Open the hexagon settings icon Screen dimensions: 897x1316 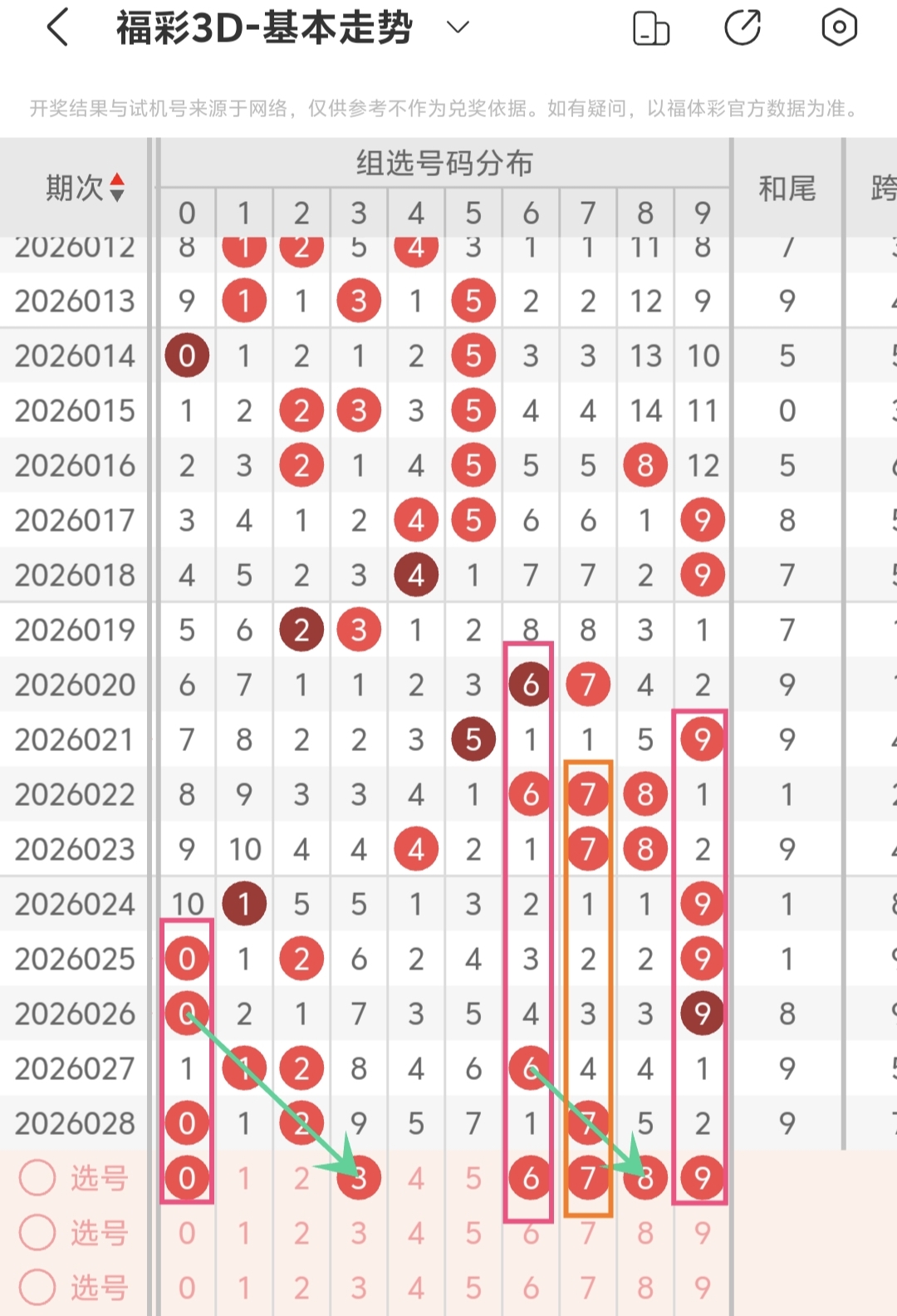[x=839, y=27]
